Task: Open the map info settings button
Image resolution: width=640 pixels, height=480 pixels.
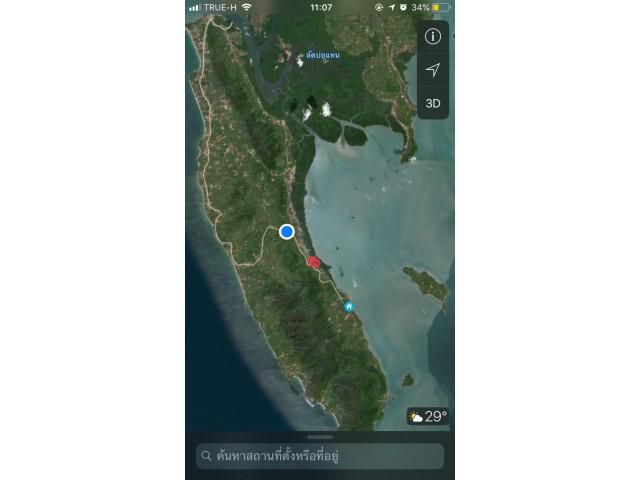Action: pos(432,37)
